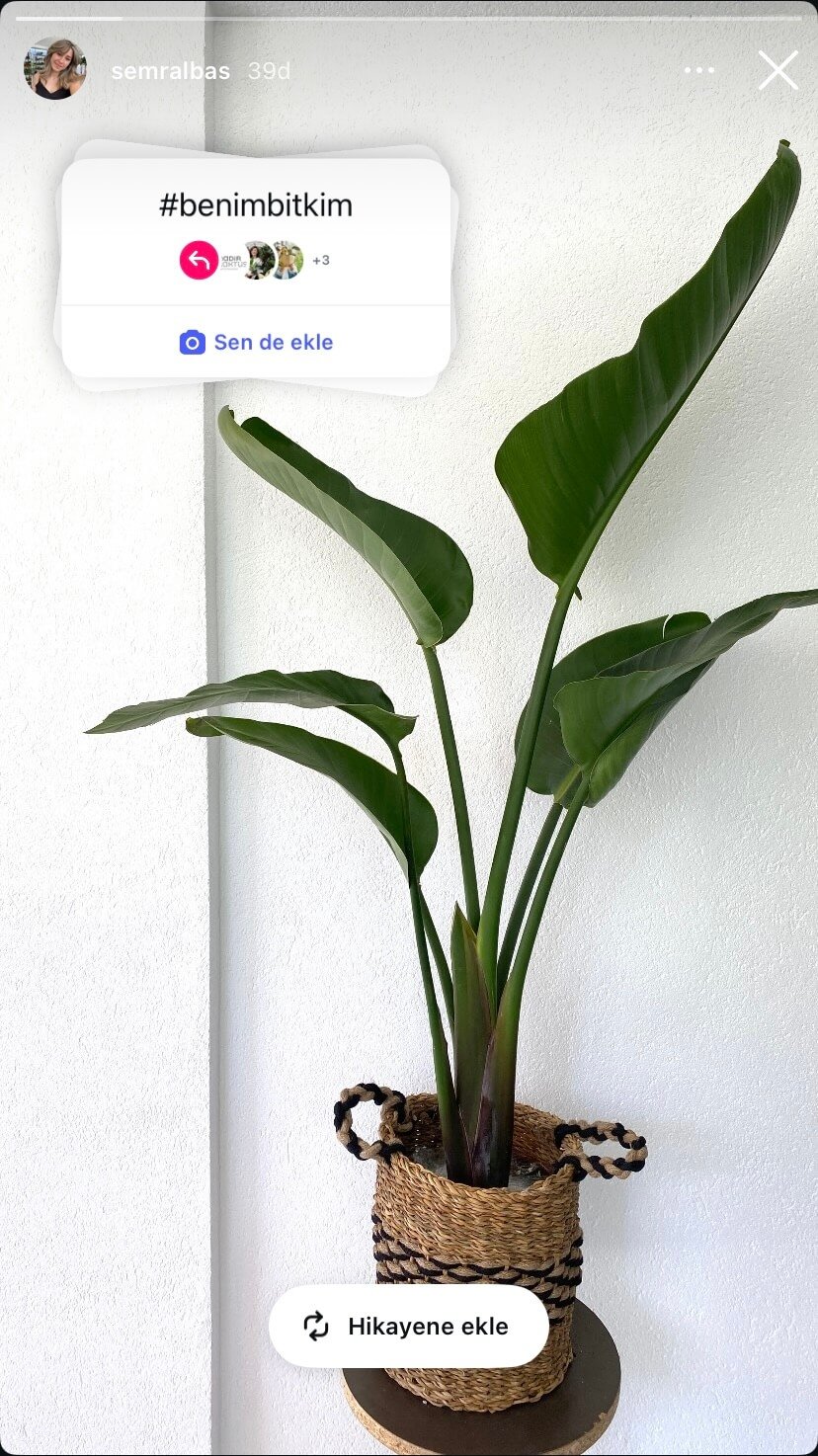
Task: Open the three-dot options menu
Action: coord(698,71)
